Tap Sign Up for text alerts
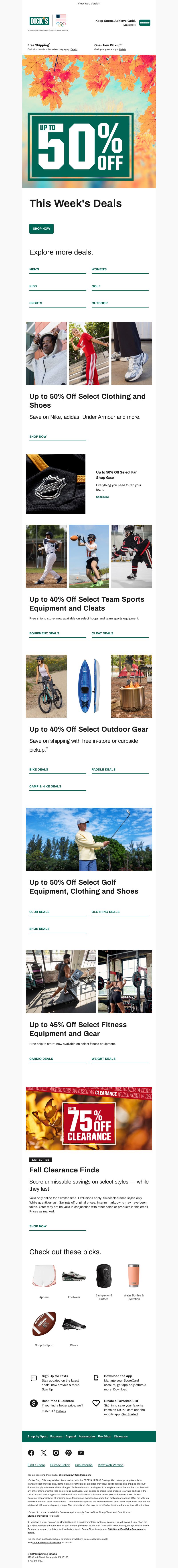Screen dimensions: 178x1568 click(x=47, y=1390)
